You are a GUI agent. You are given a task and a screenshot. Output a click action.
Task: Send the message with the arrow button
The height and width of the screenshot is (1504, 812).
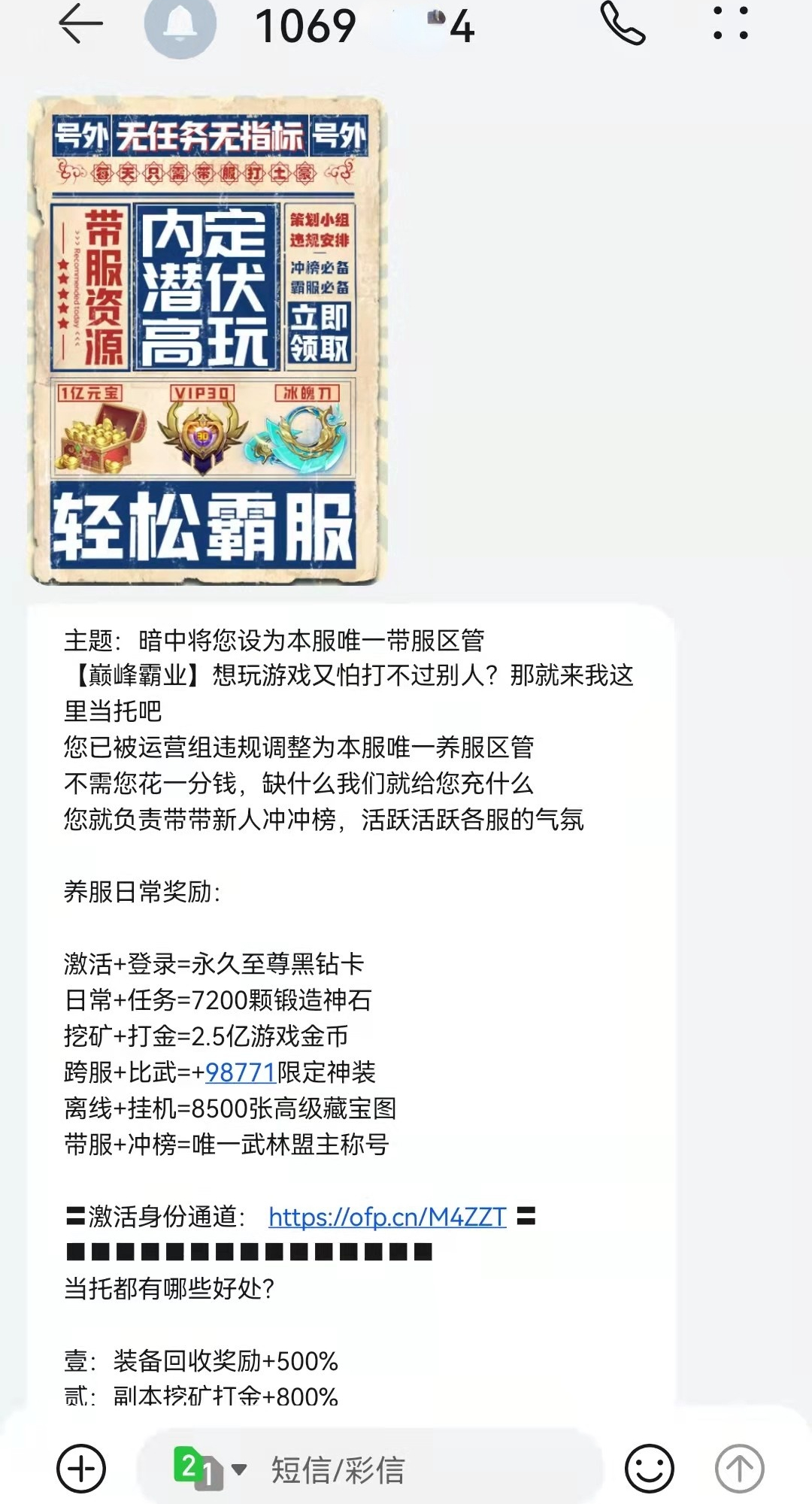pyautogui.click(x=739, y=1469)
